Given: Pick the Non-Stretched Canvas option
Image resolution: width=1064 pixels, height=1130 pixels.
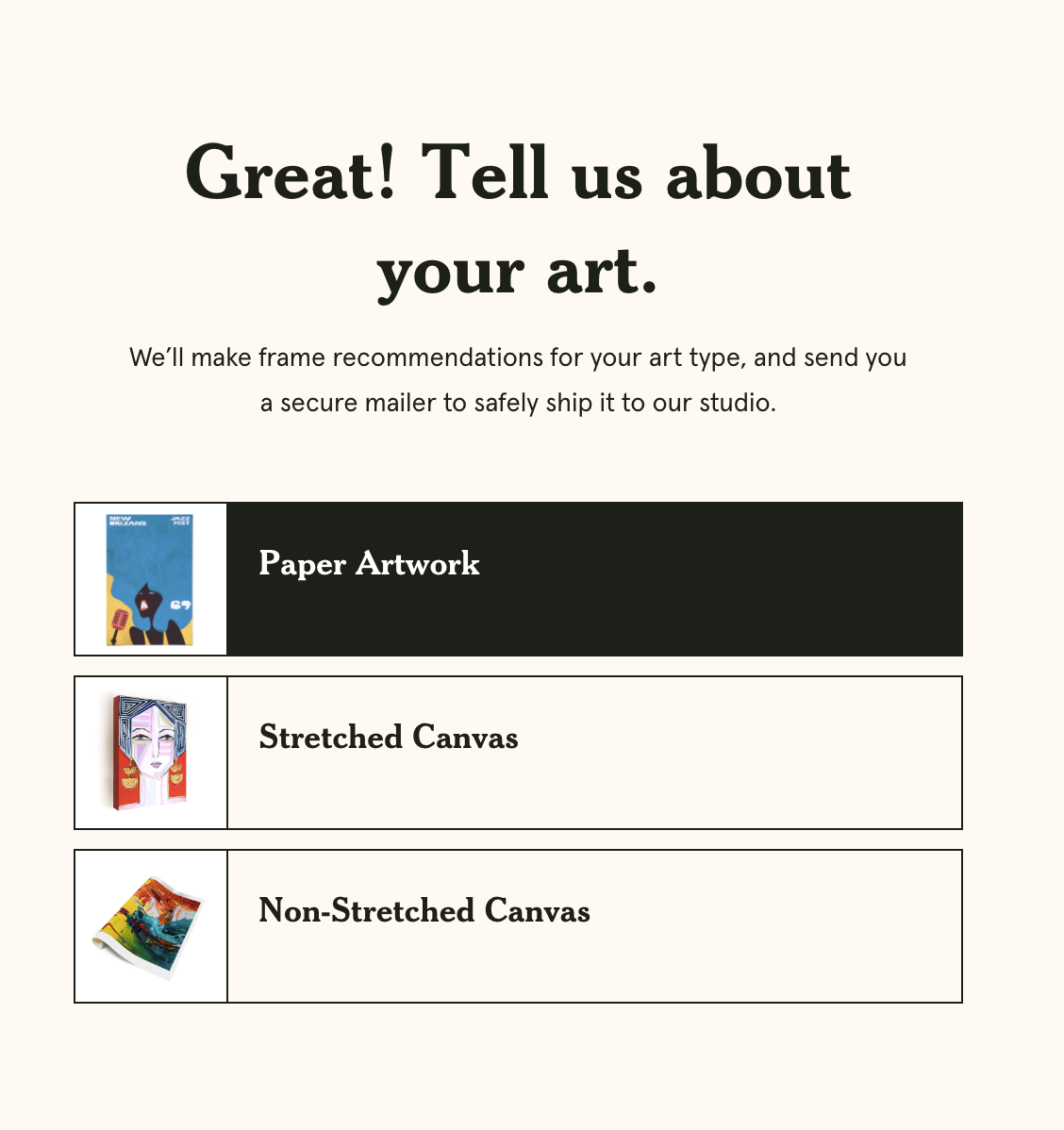Looking at the screenshot, I should point(518,926).
